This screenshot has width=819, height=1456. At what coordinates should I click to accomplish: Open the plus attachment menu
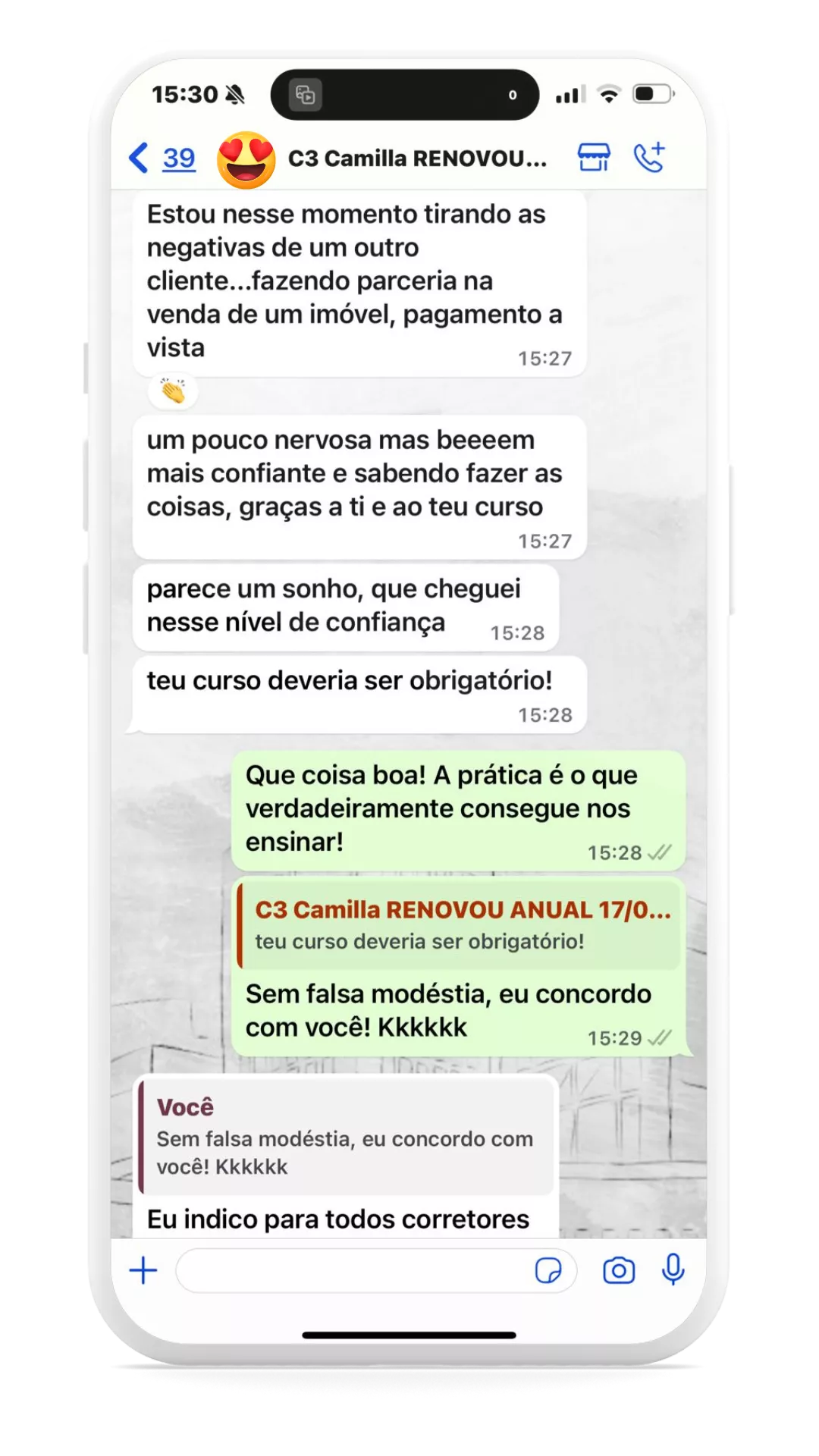143,1270
